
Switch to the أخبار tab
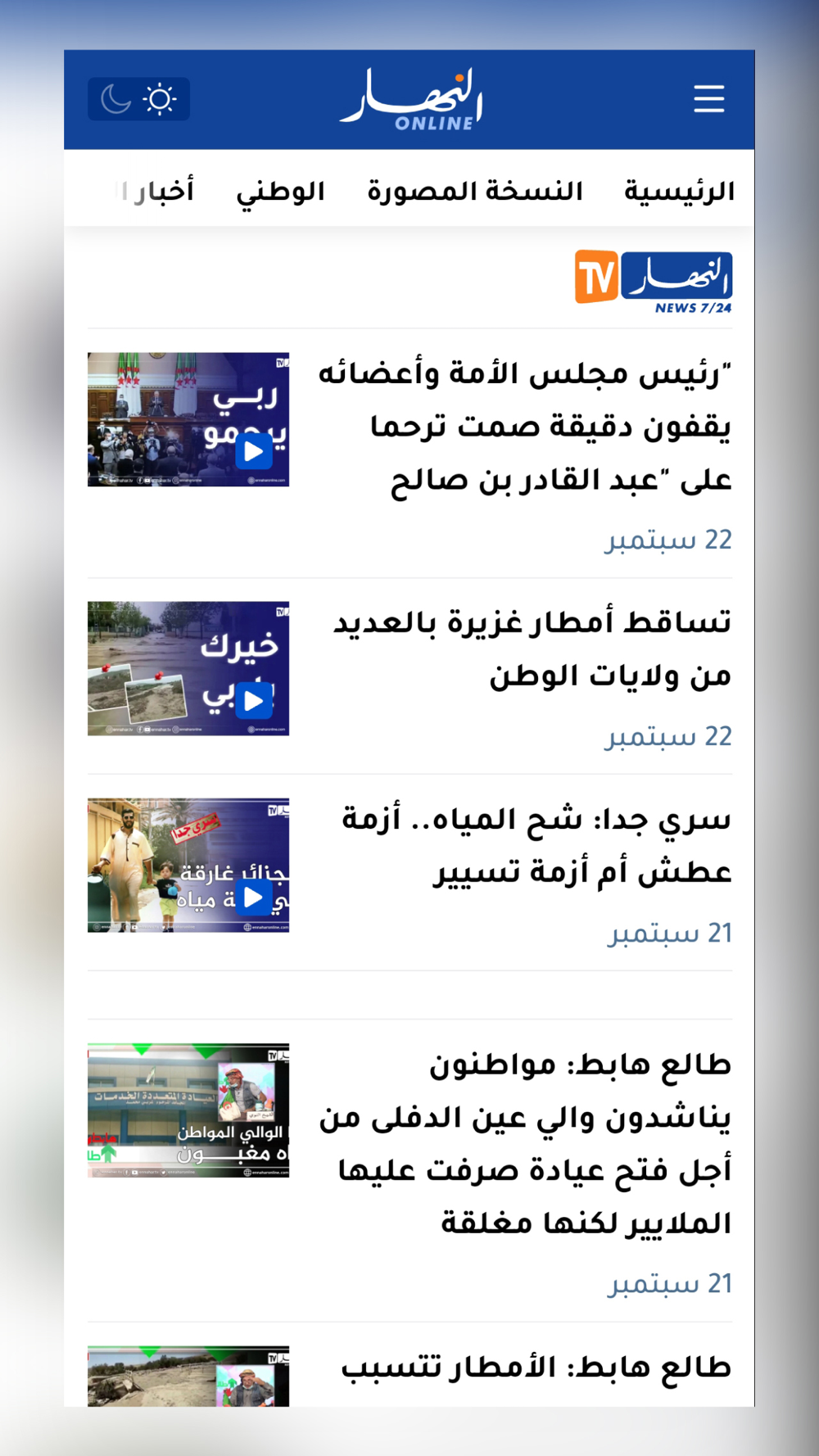[158, 191]
